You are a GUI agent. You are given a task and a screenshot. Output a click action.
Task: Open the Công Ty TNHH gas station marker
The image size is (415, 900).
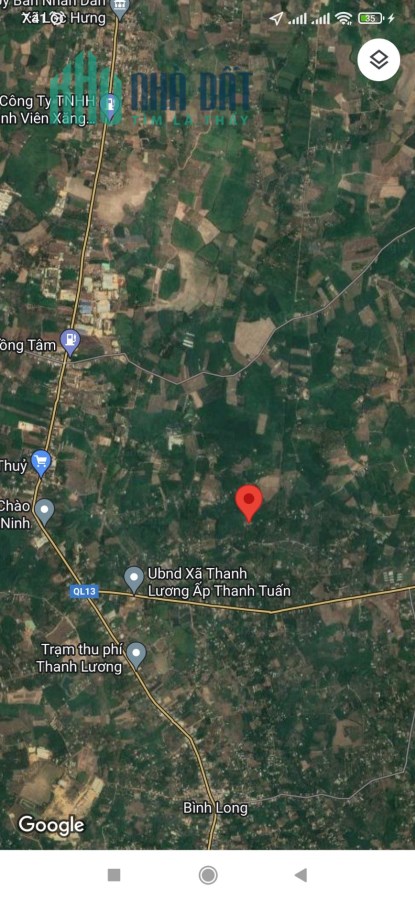point(110,107)
